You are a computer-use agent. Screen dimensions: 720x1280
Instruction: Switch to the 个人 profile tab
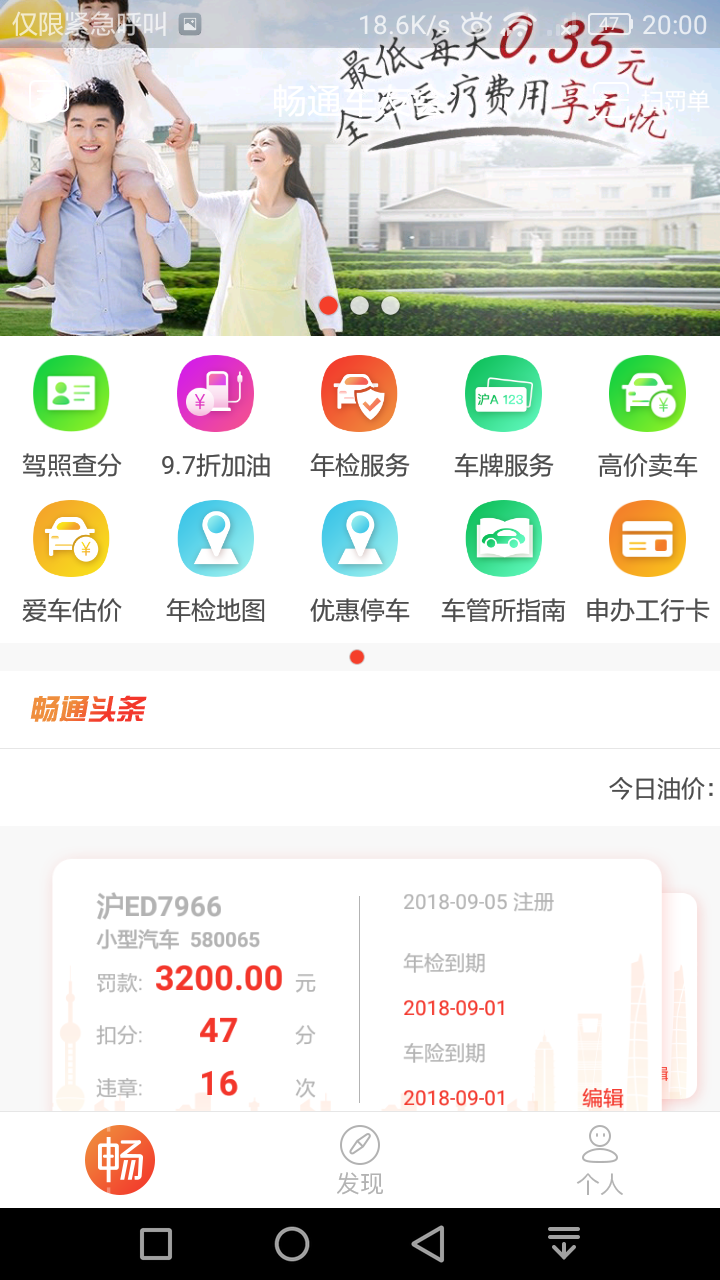(600, 1160)
